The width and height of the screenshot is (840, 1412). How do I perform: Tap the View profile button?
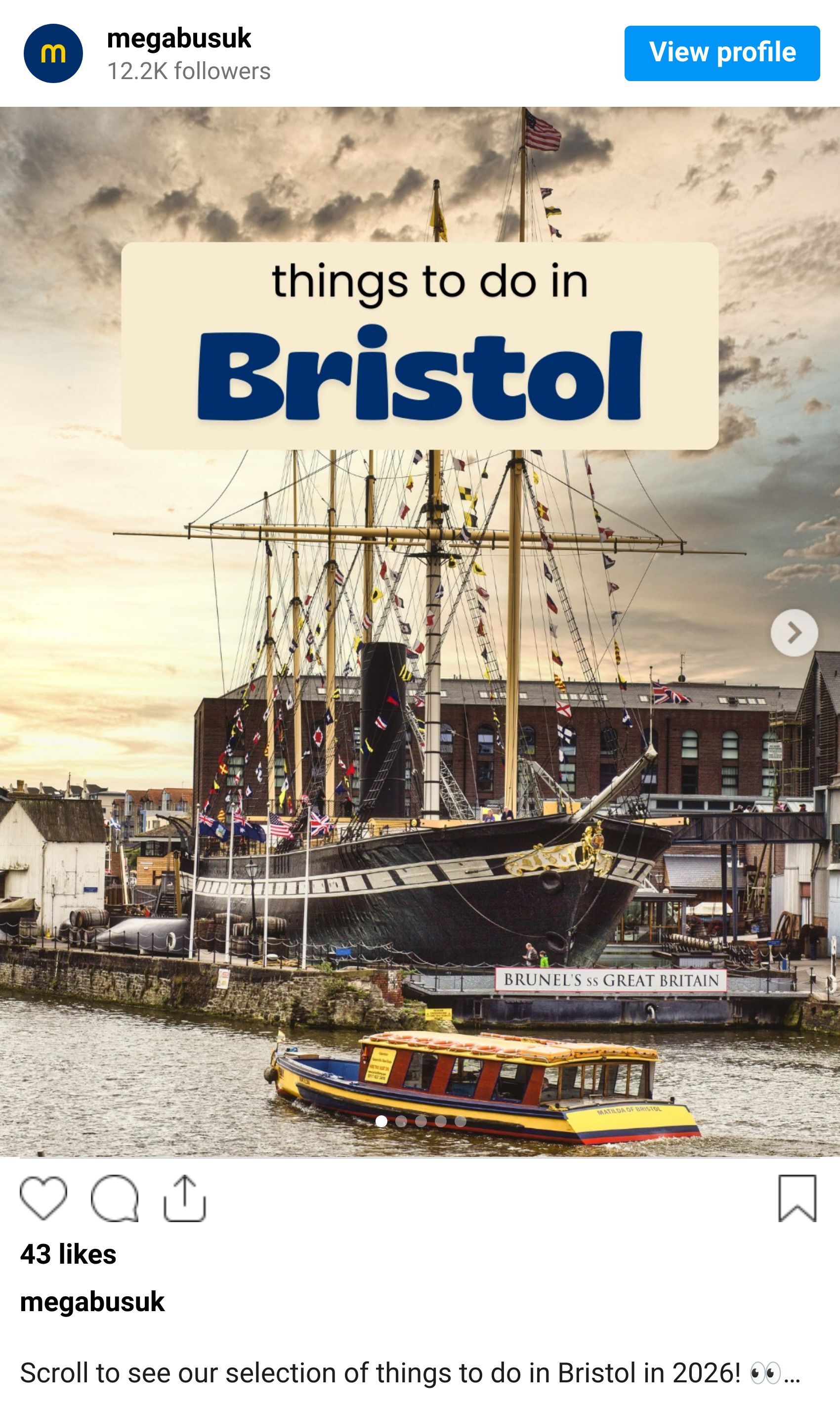click(722, 53)
